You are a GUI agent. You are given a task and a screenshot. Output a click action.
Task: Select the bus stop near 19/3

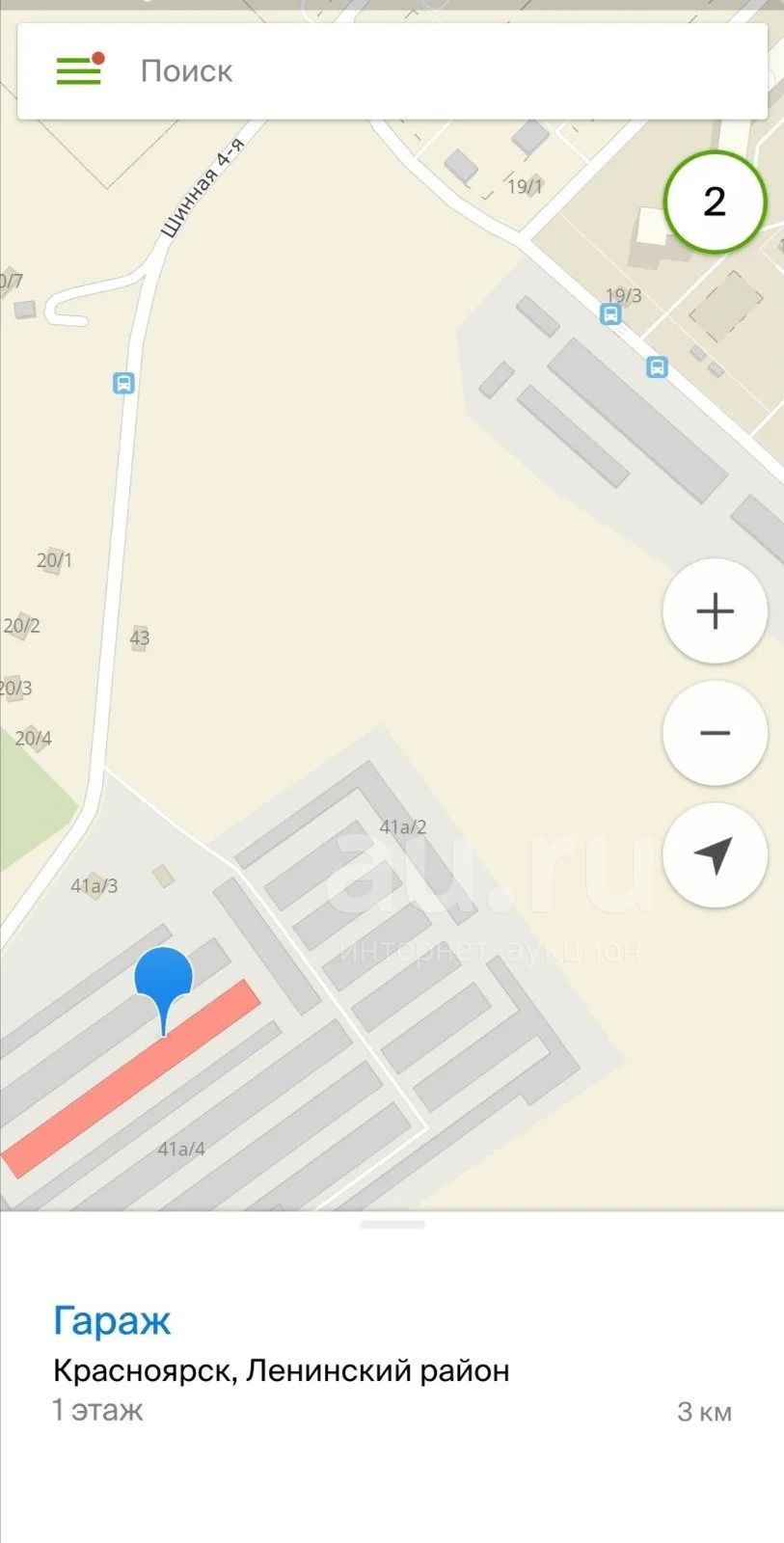click(x=610, y=314)
